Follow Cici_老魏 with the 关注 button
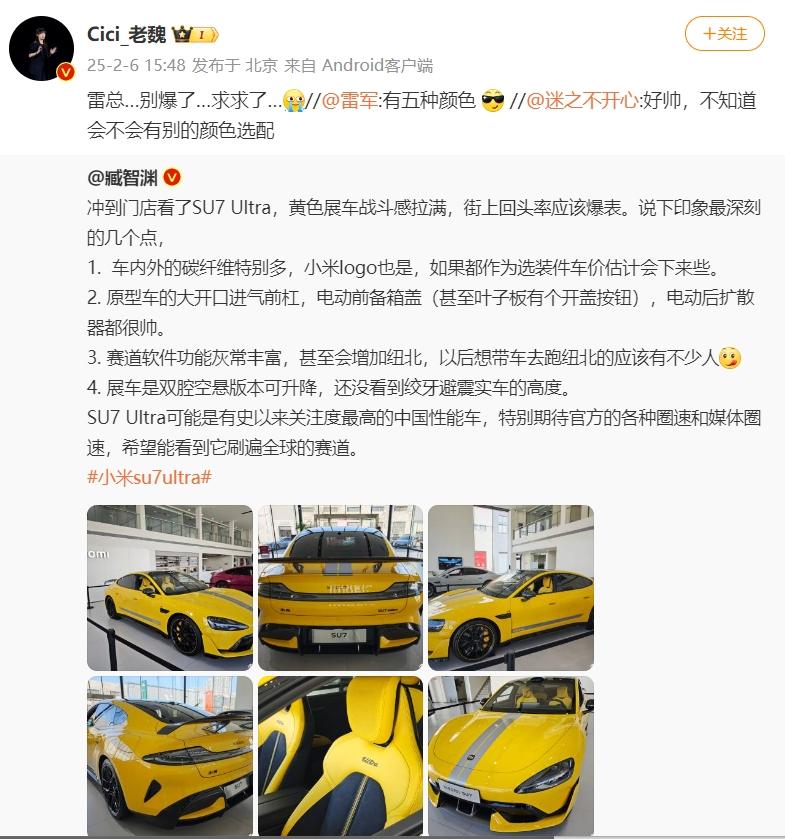 pos(724,33)
